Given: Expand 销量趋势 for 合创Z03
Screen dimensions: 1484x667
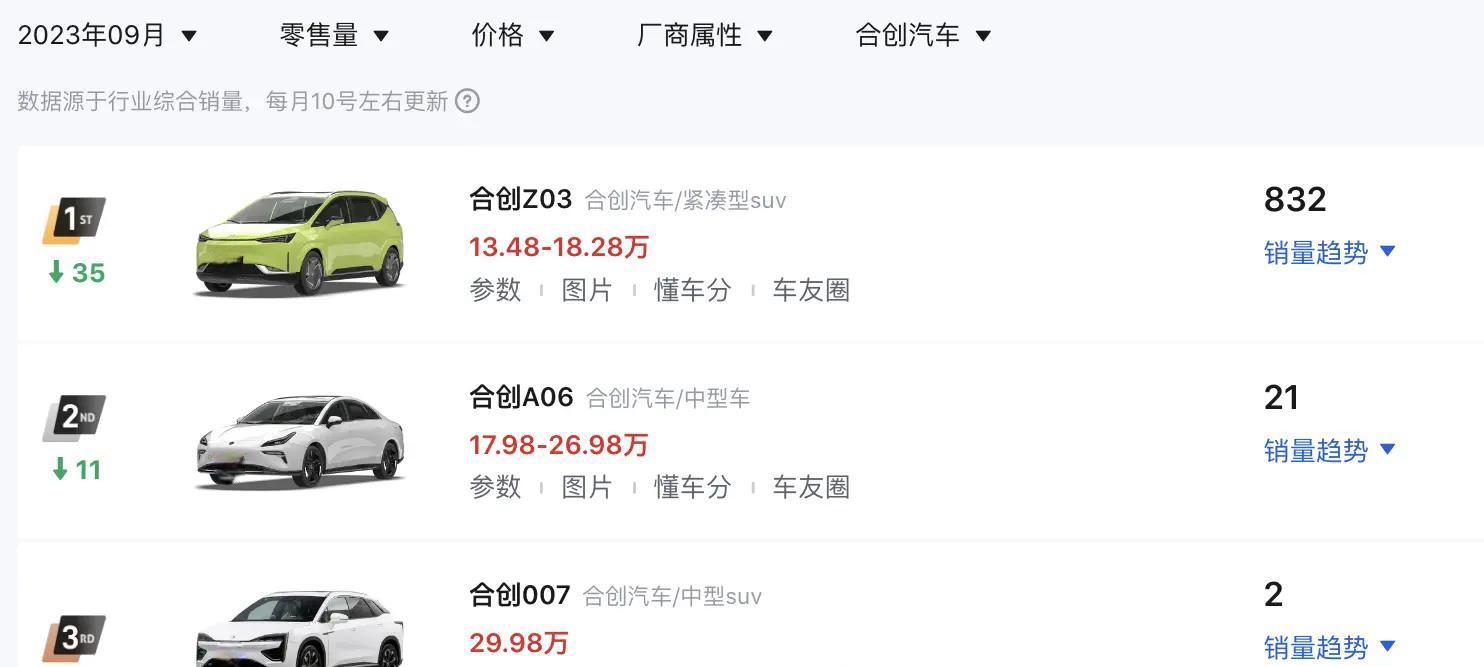Looking at the screenshot, I should [x=1328, y=252].
